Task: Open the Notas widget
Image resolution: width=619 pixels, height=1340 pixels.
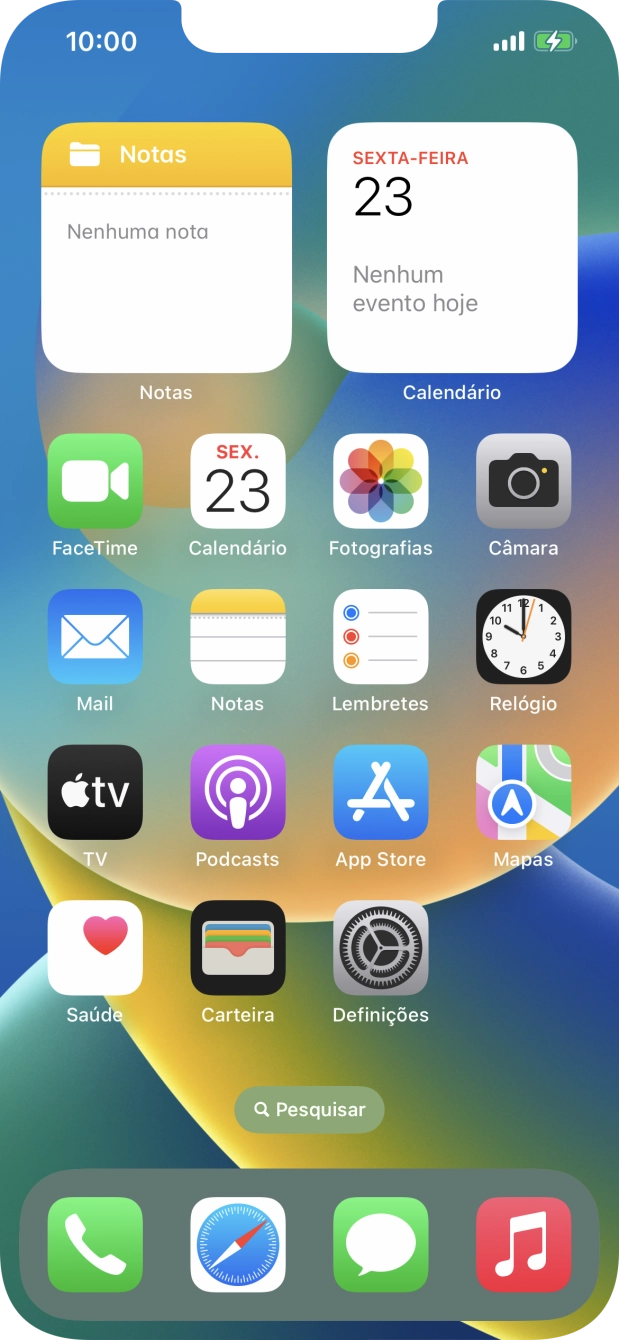Action: coord(166,247)
